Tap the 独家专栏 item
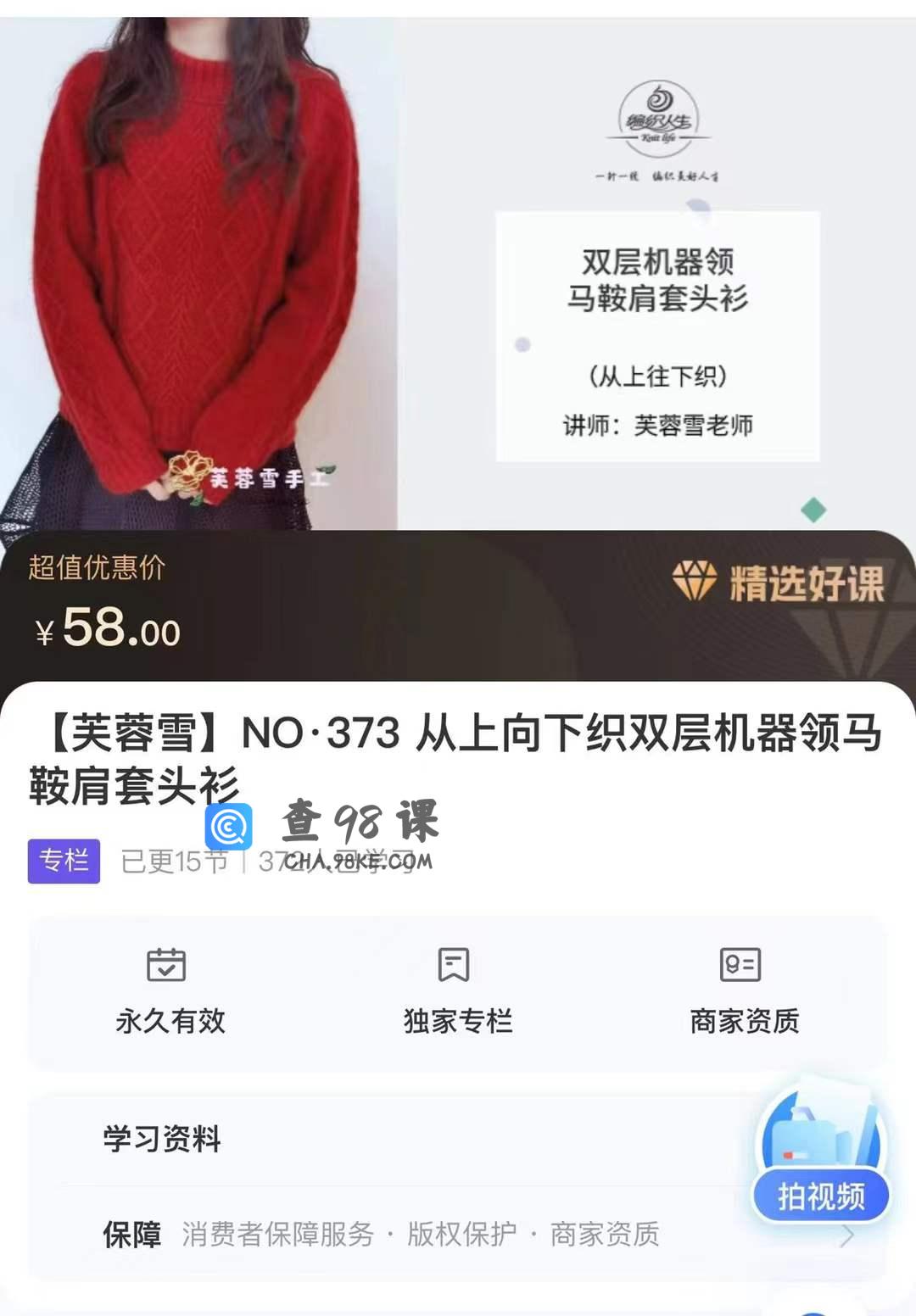Screen dimensions: 916x1316 [x=457, y=992]
